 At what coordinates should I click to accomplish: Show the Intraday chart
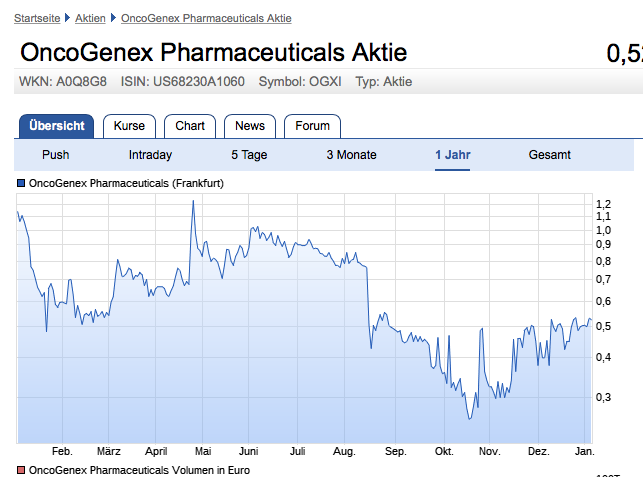point(150,155)
